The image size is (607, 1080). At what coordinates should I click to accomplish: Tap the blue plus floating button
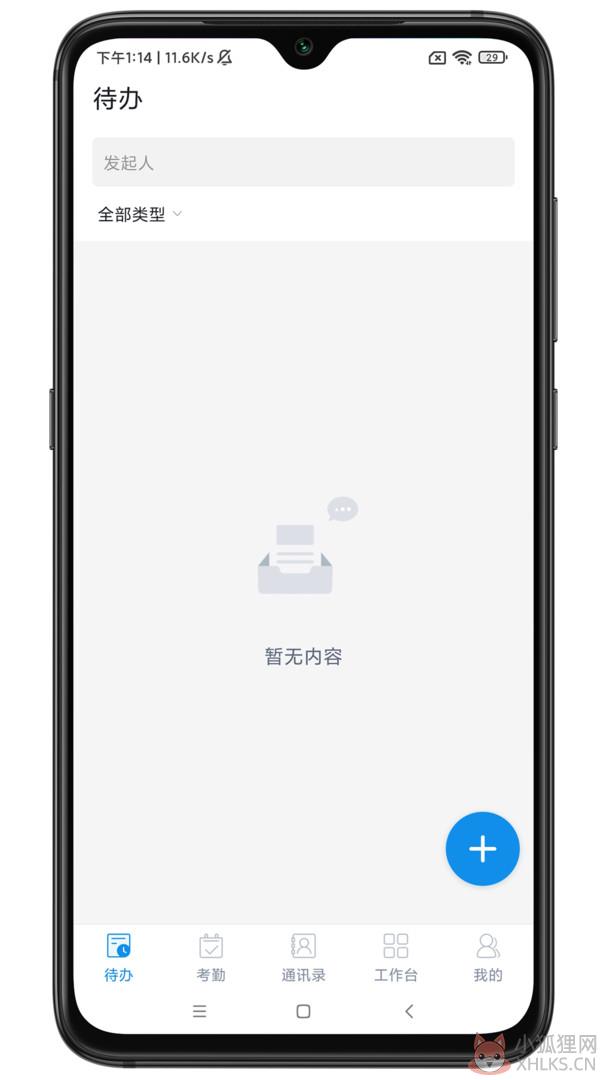pyautogui.click(x=482, y=849)
